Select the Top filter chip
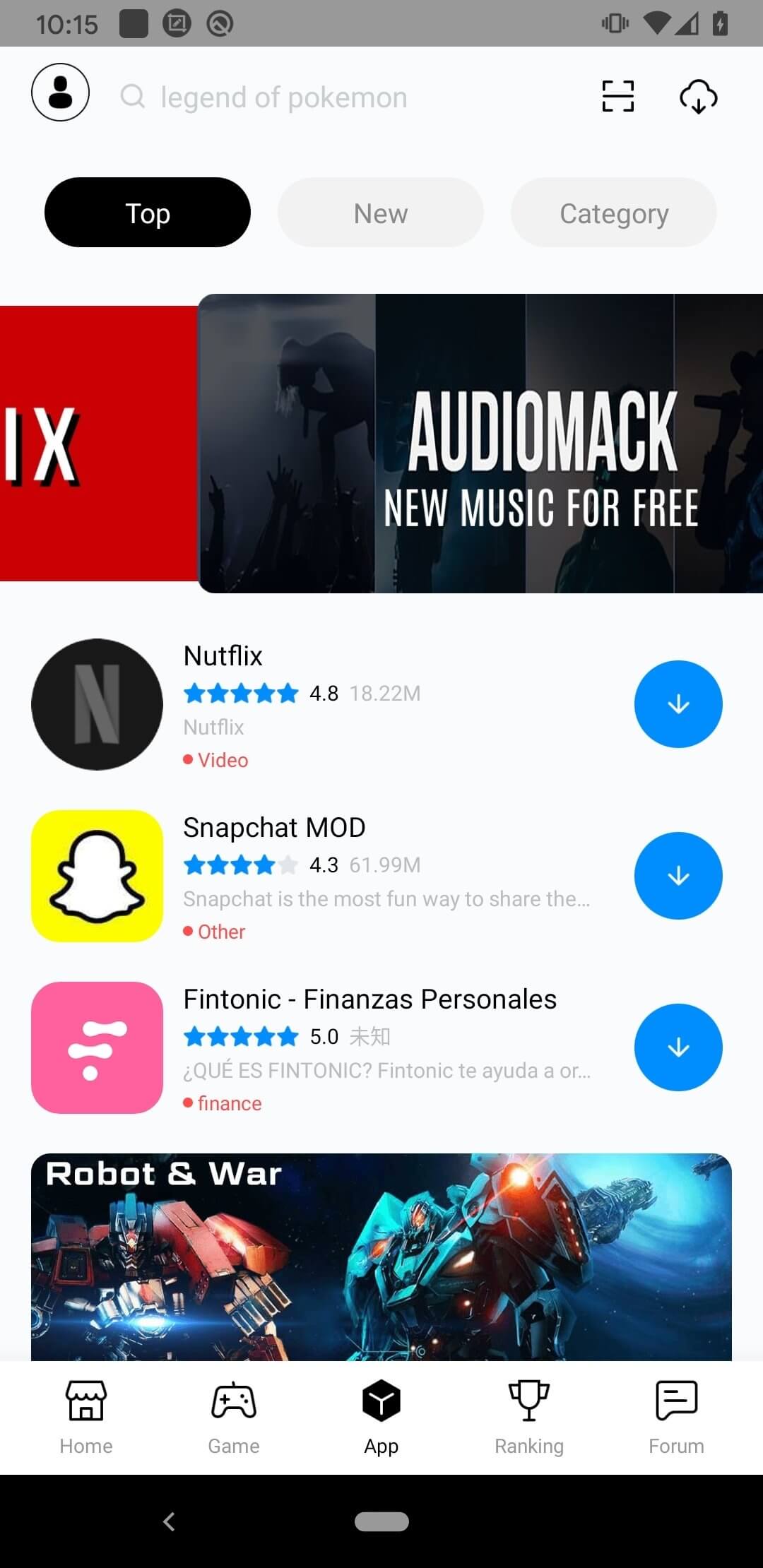This screenshot has width=763, height=1568. tap(148, 212)
